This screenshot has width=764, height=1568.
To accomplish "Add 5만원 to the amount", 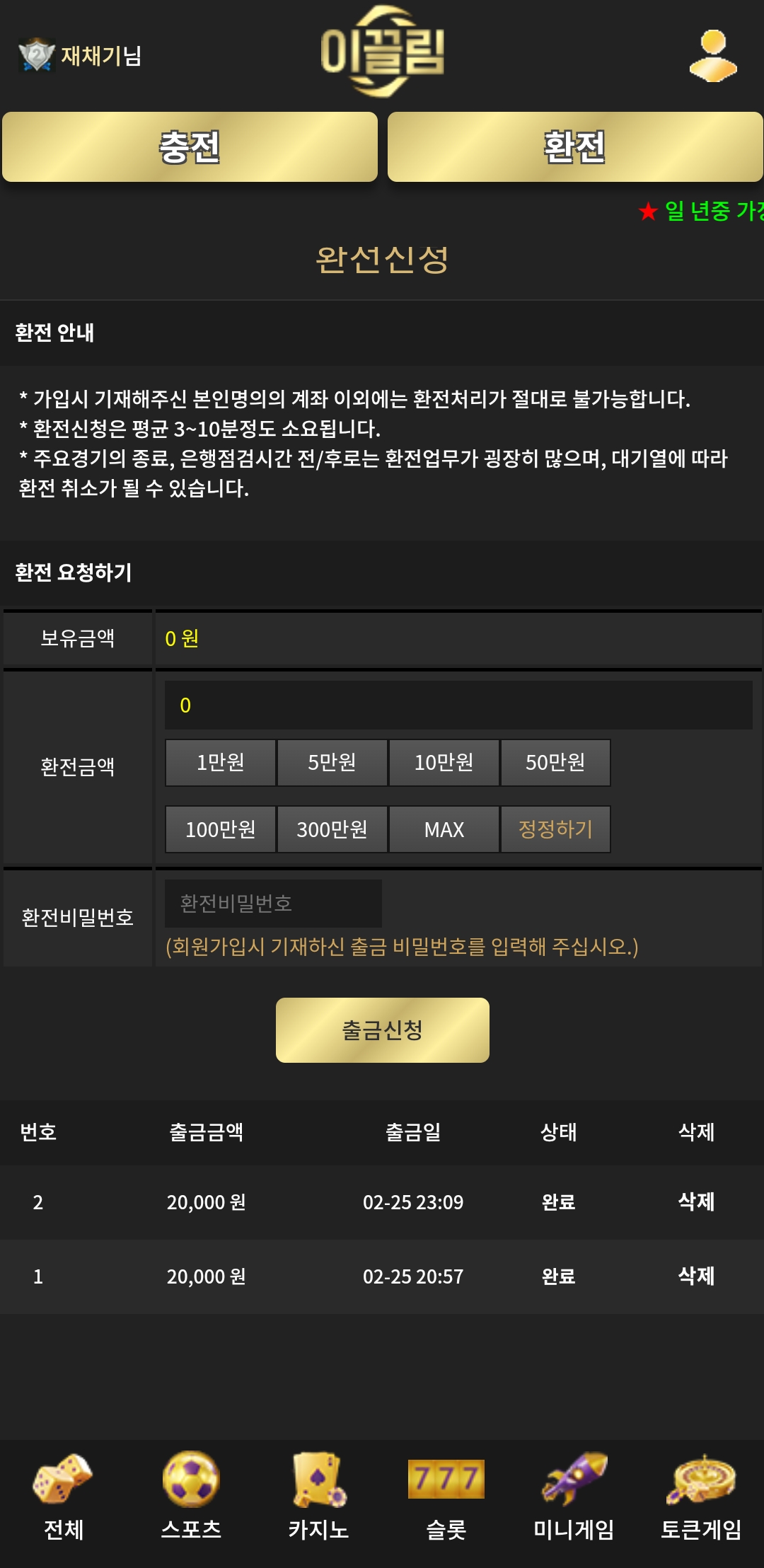I will pos(332,763).
